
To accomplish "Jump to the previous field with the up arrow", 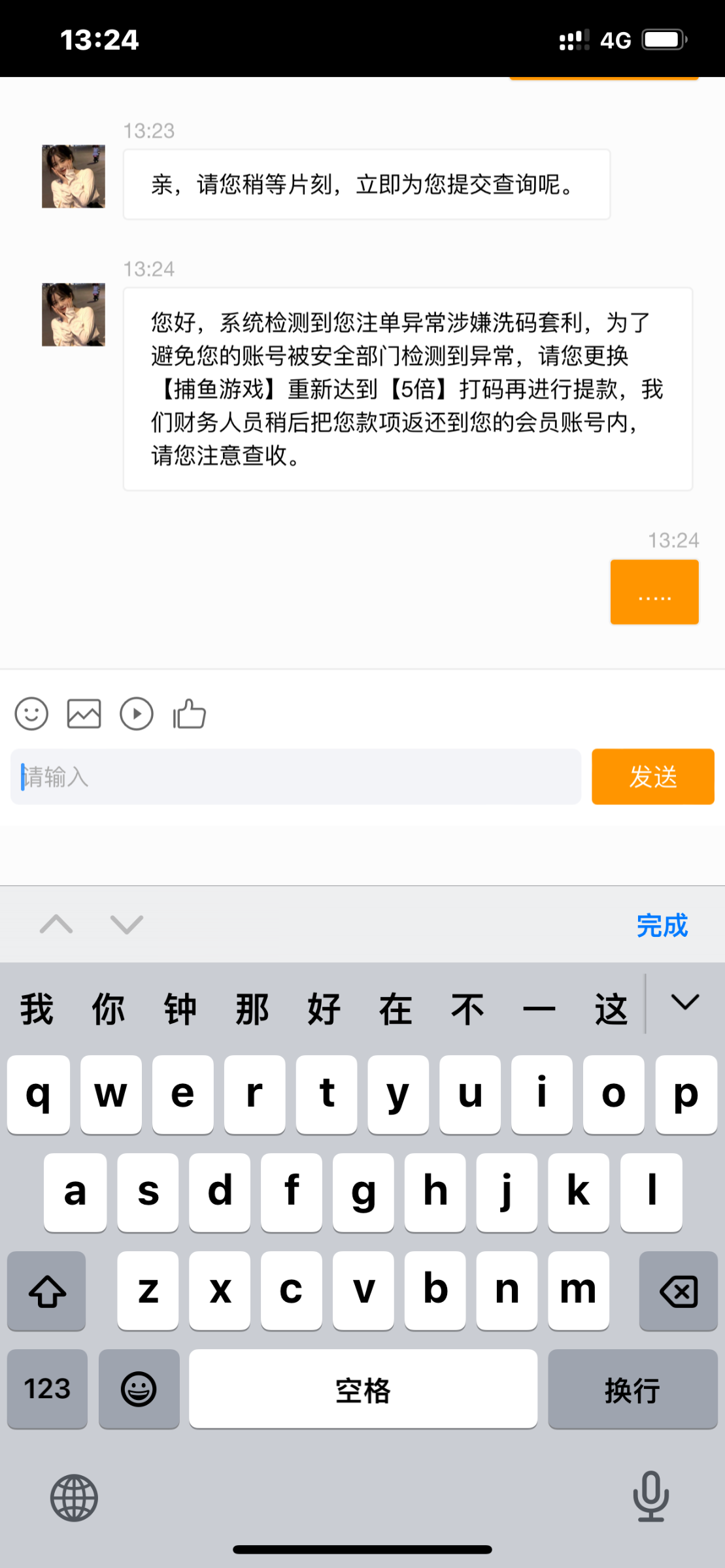I will coord(56,924).
